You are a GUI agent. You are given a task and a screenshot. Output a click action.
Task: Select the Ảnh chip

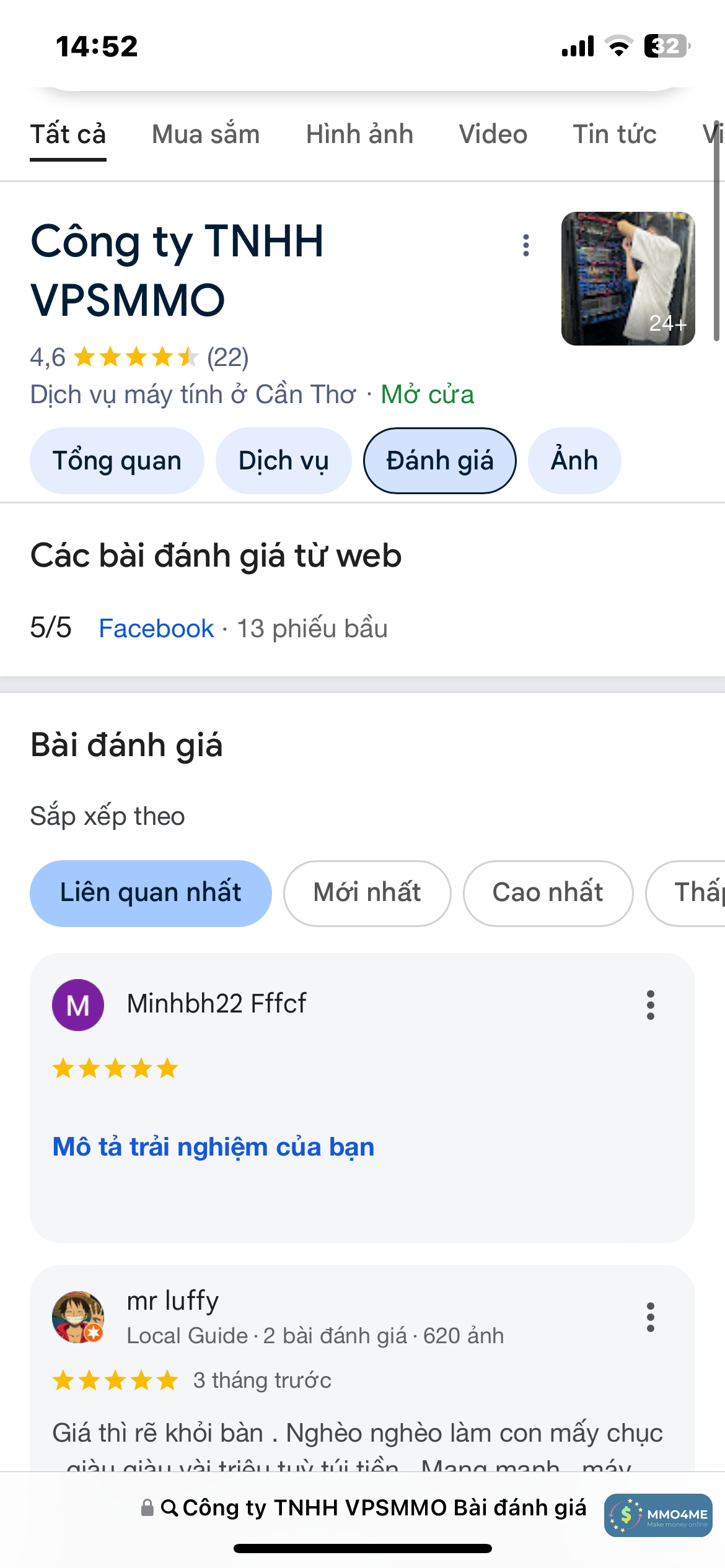click(x=574, y=461)
